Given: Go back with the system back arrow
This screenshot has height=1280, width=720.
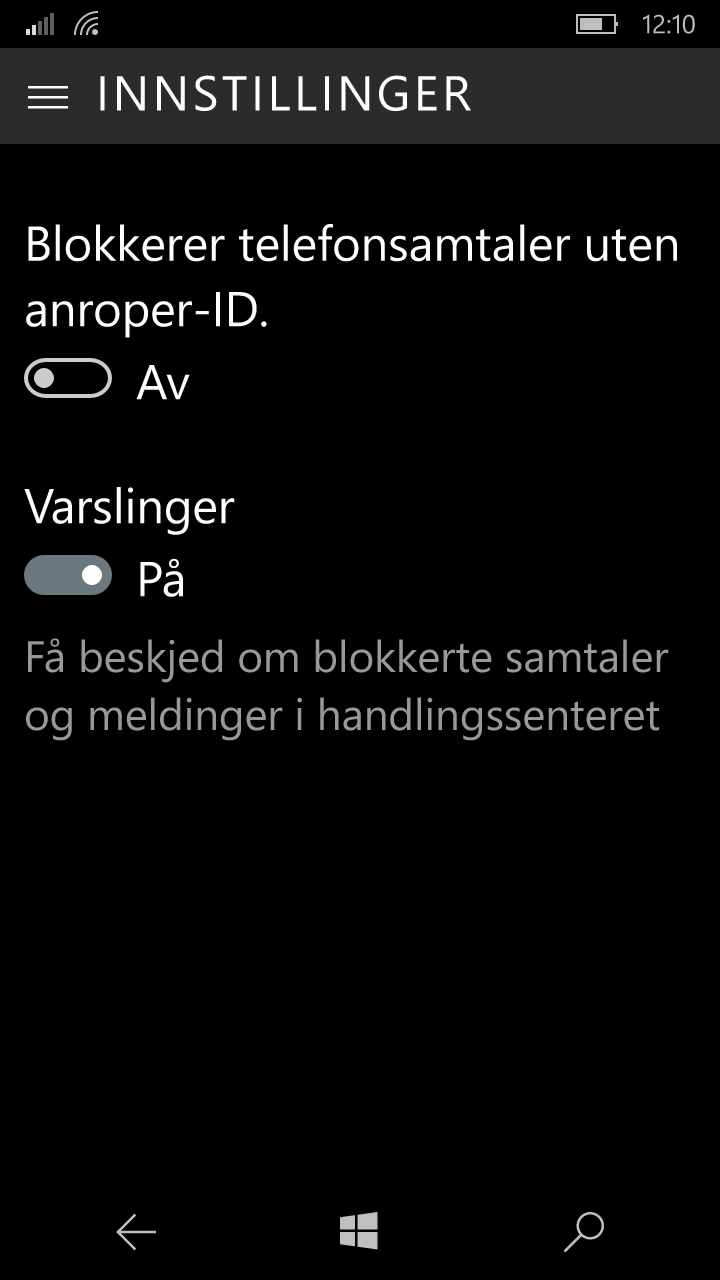Looking at the screenshot, I should 136,1232.
